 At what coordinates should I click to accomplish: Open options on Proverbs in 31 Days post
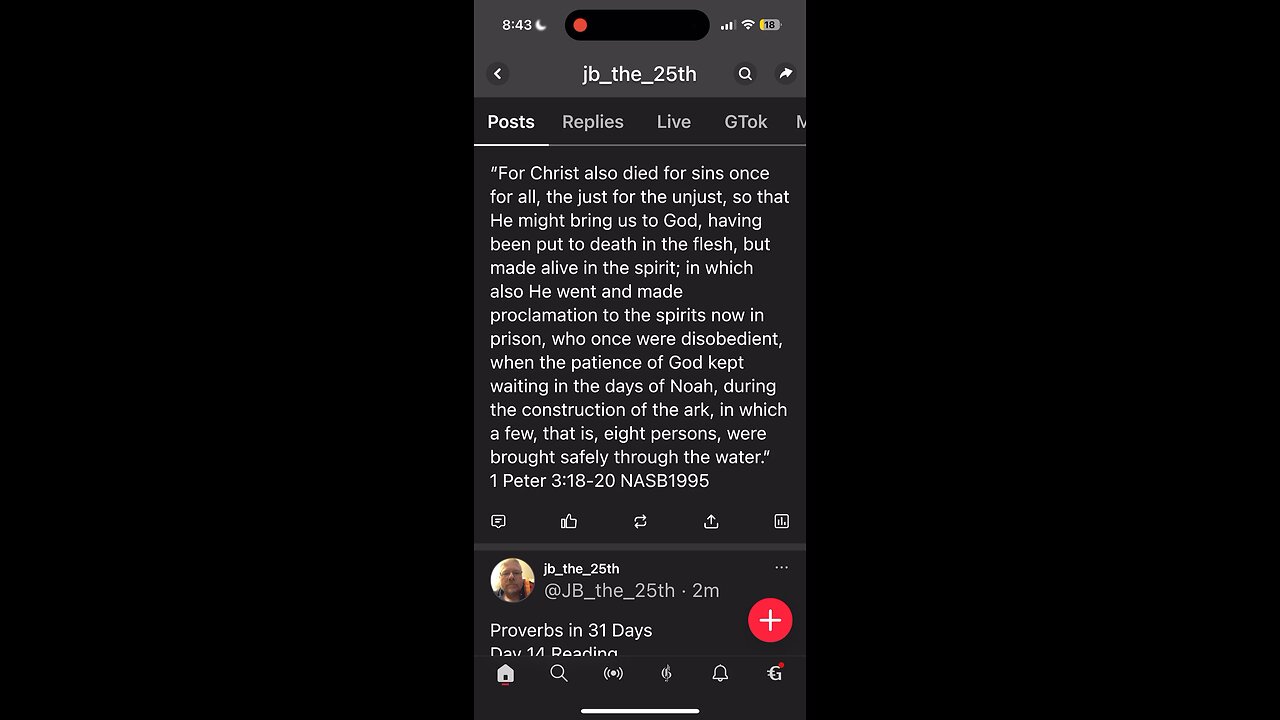pyautogui.click(x=781, y=567)
